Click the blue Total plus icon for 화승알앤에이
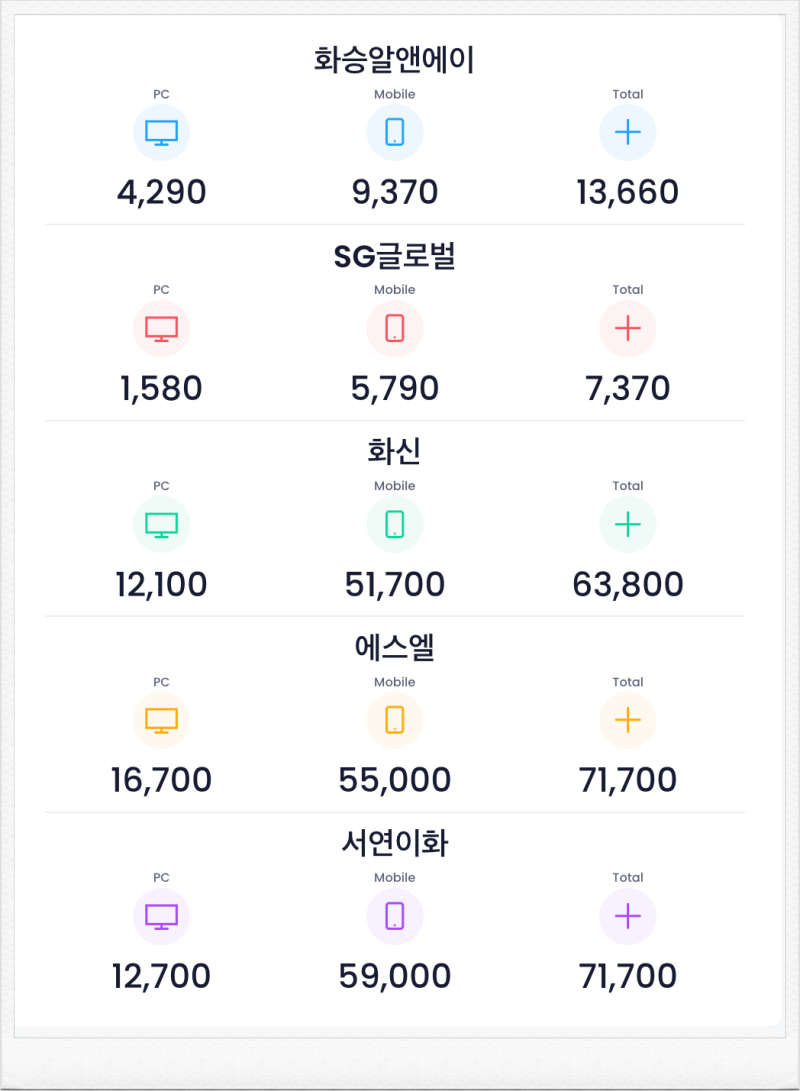This screenshot has width=800, height=1091. 628,132
